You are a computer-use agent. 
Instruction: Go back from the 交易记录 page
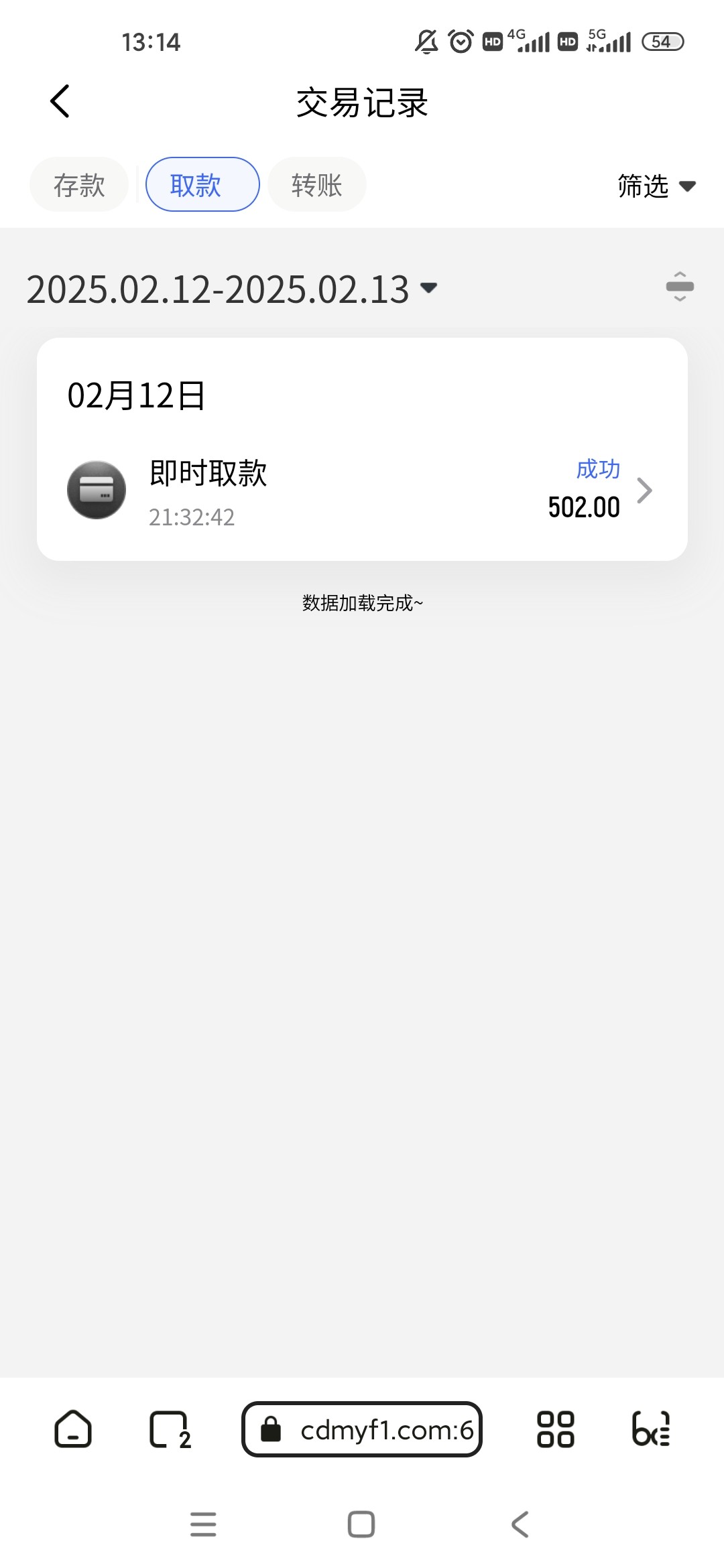60,102
